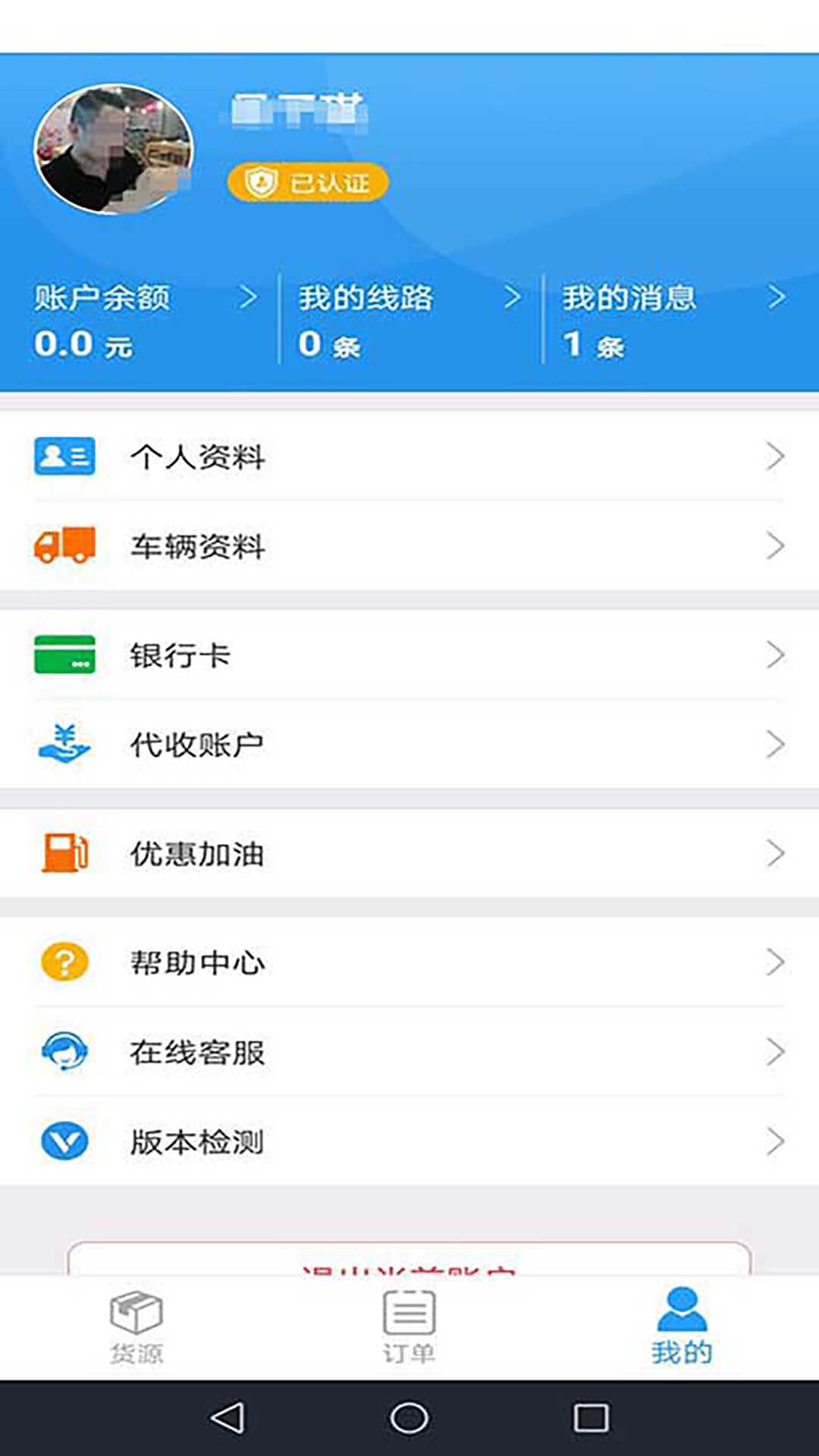The image size is (819, 1456).
Task: Expand 我的线路 using the chevron
Action: pyautogui.click(x=513, y=298)
